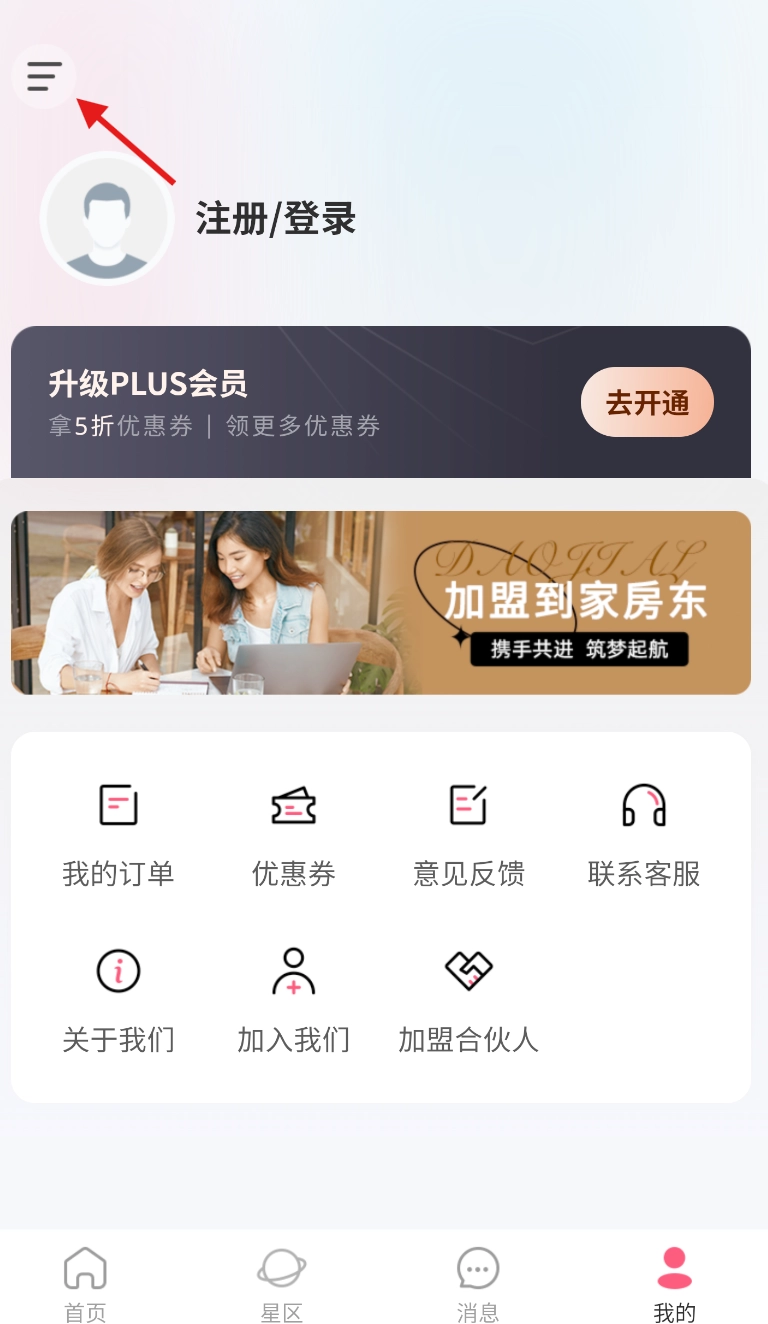Select 加入我们

(293, 1000)
